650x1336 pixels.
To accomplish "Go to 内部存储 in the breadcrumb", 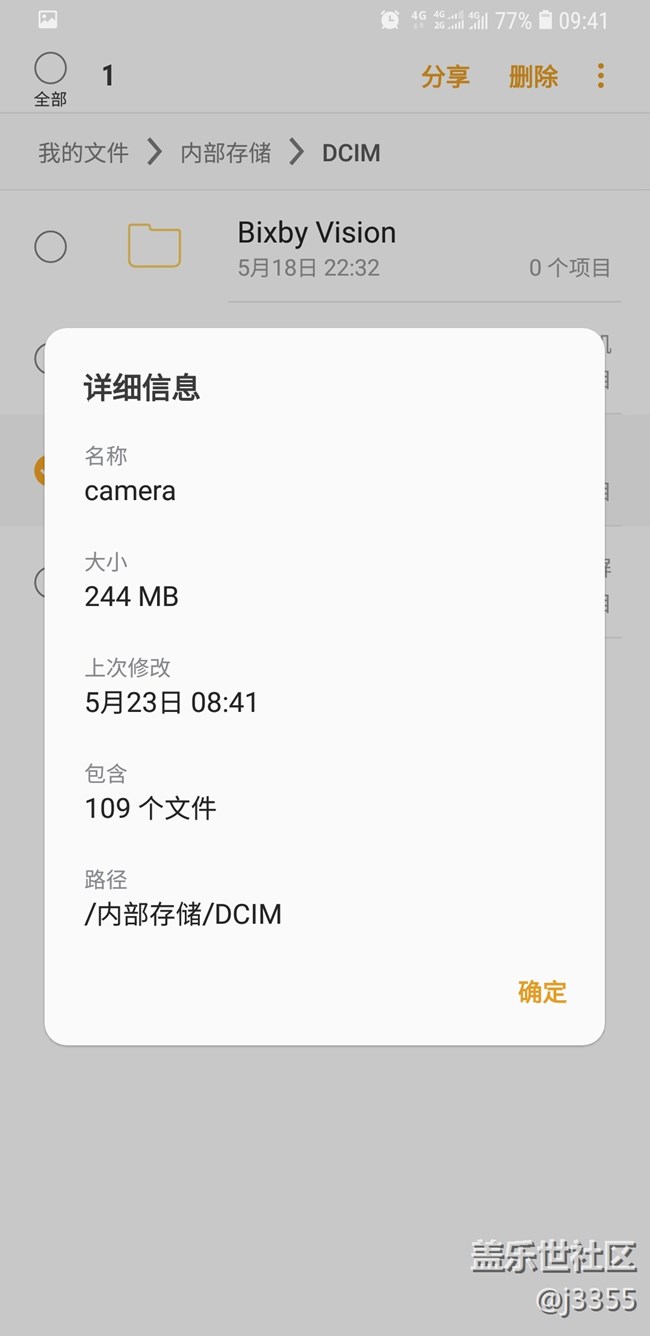I will coord(225,153).
